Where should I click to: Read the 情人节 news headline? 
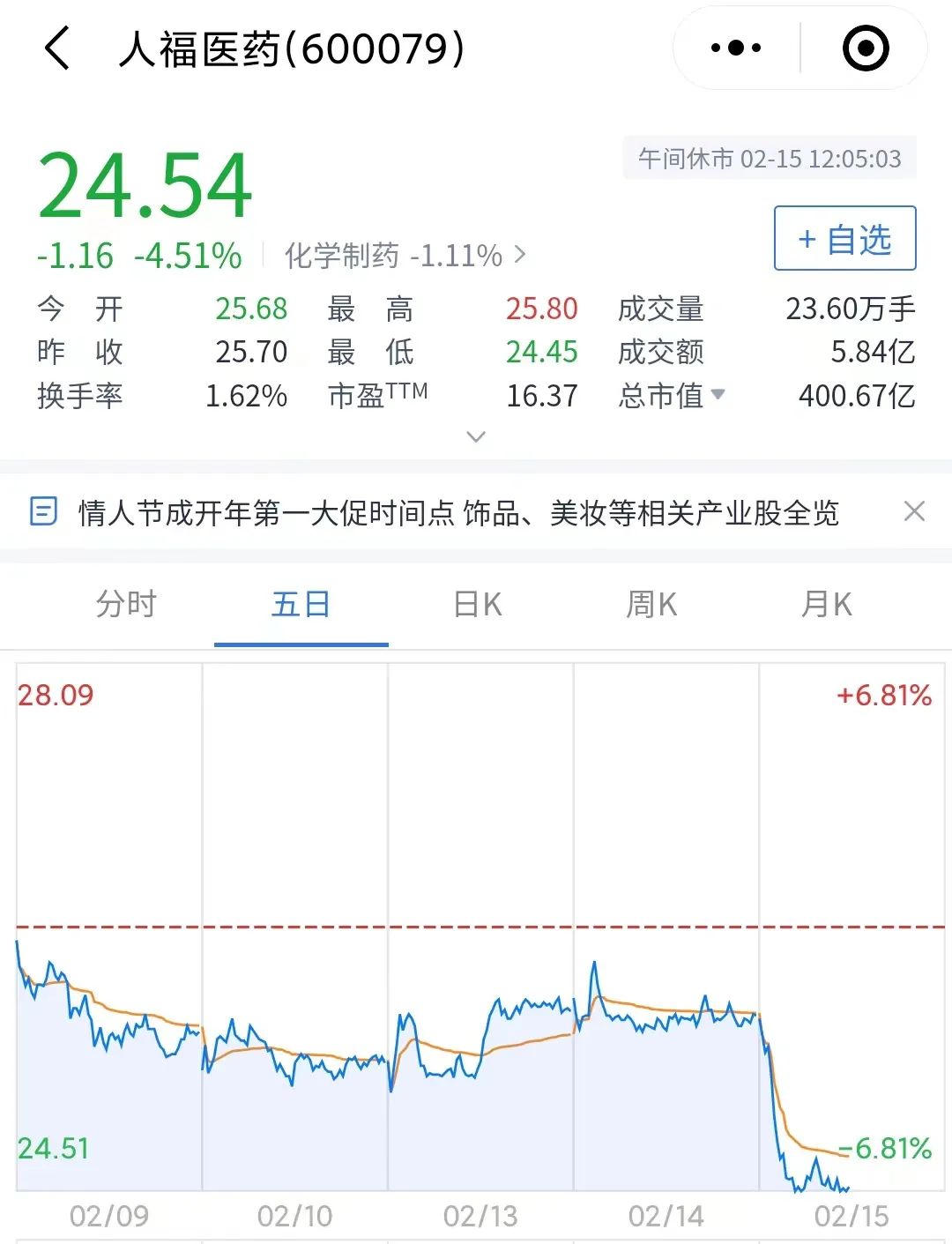[458, 512]
